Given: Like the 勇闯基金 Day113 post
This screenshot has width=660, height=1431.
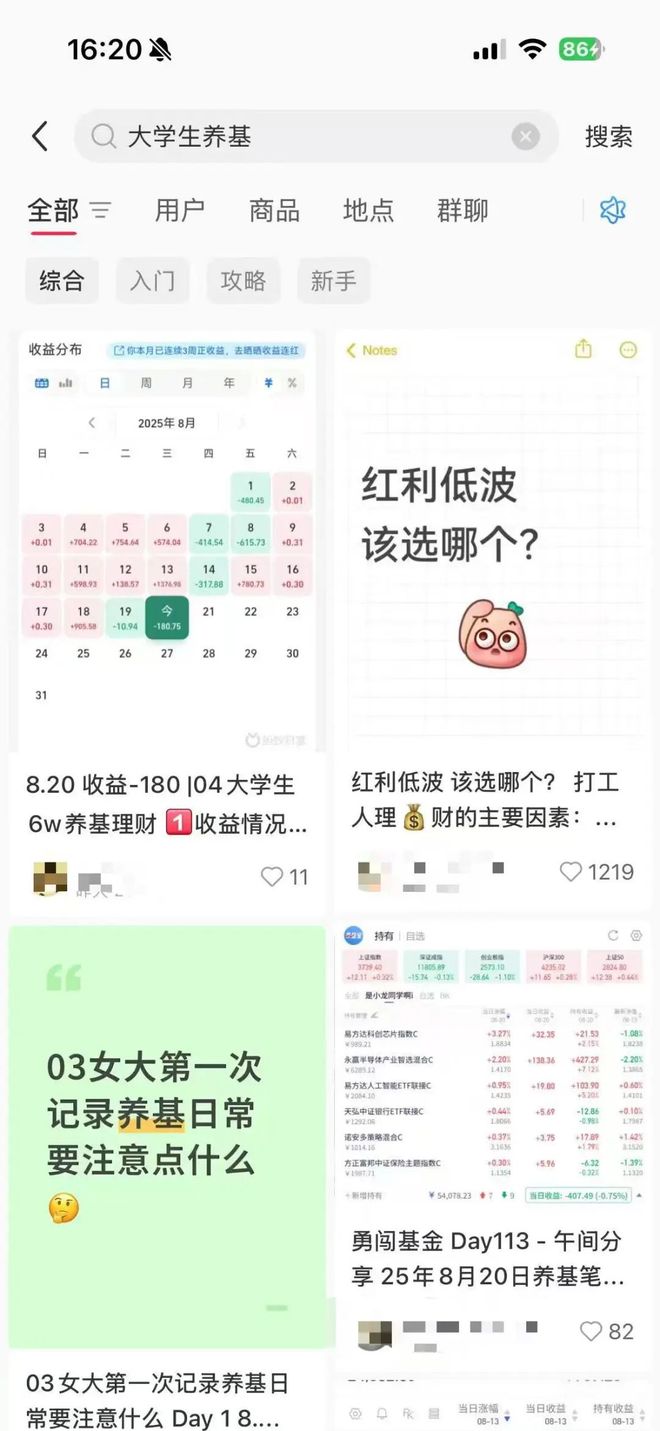Looking at the screenshot, I should coord(591,1331).
